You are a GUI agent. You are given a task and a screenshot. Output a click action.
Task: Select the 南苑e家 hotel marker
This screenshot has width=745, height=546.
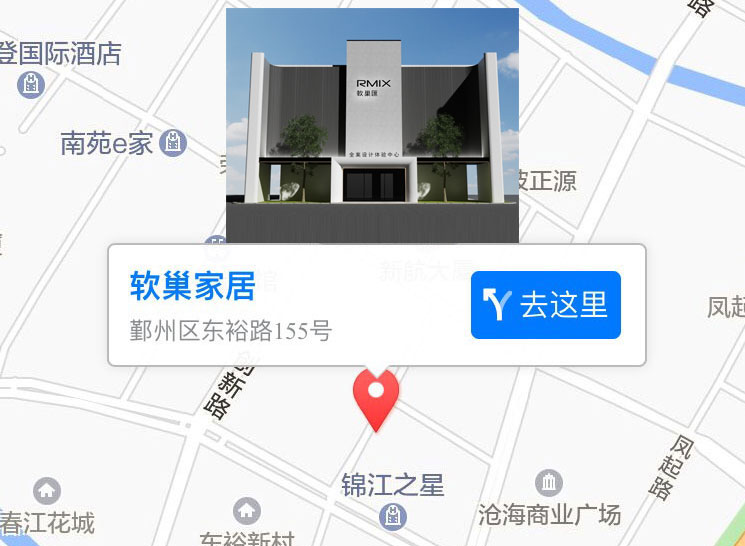[x=173, y=142]
